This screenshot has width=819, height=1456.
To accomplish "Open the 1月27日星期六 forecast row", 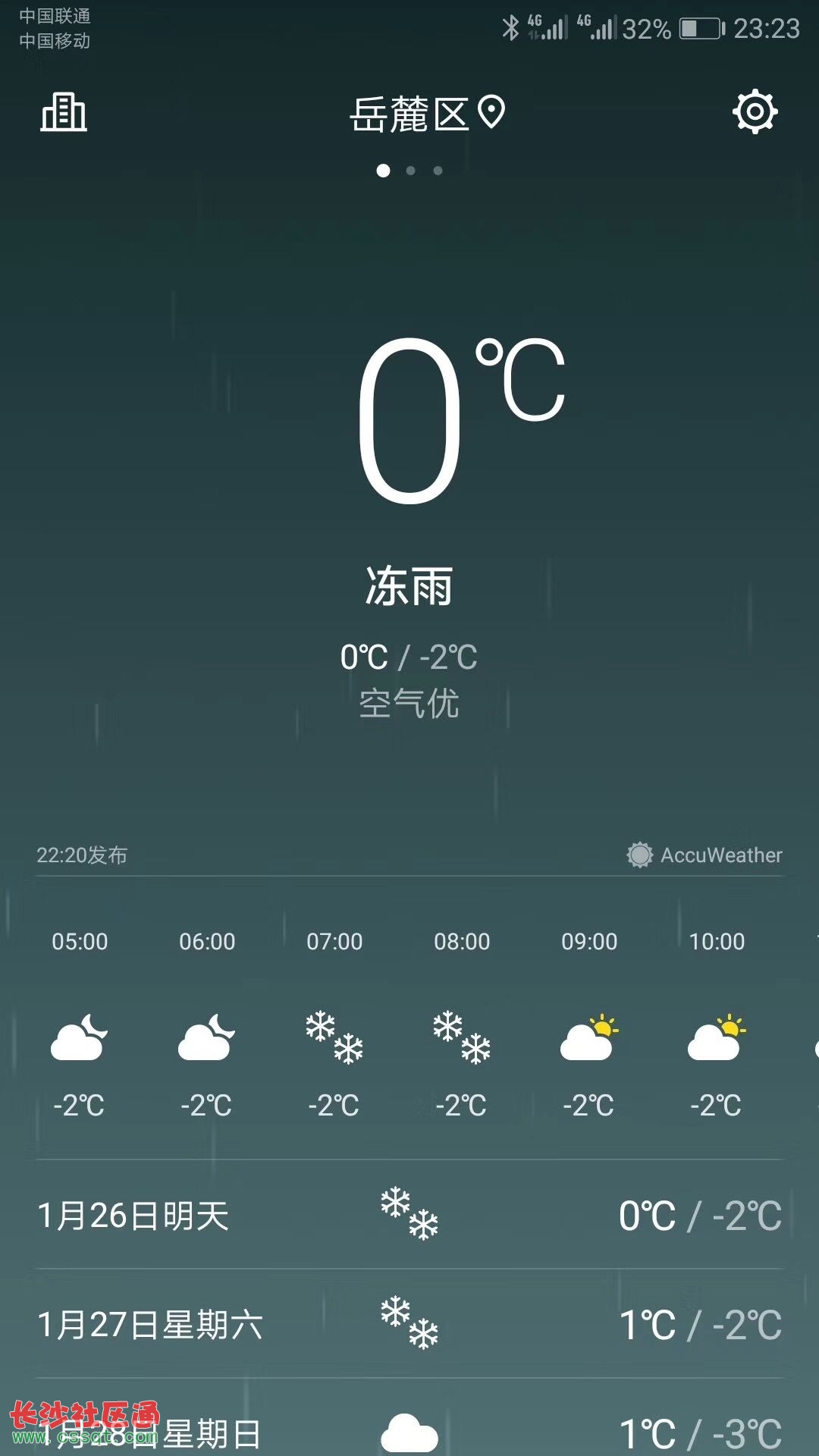I will pos(409,1324).
